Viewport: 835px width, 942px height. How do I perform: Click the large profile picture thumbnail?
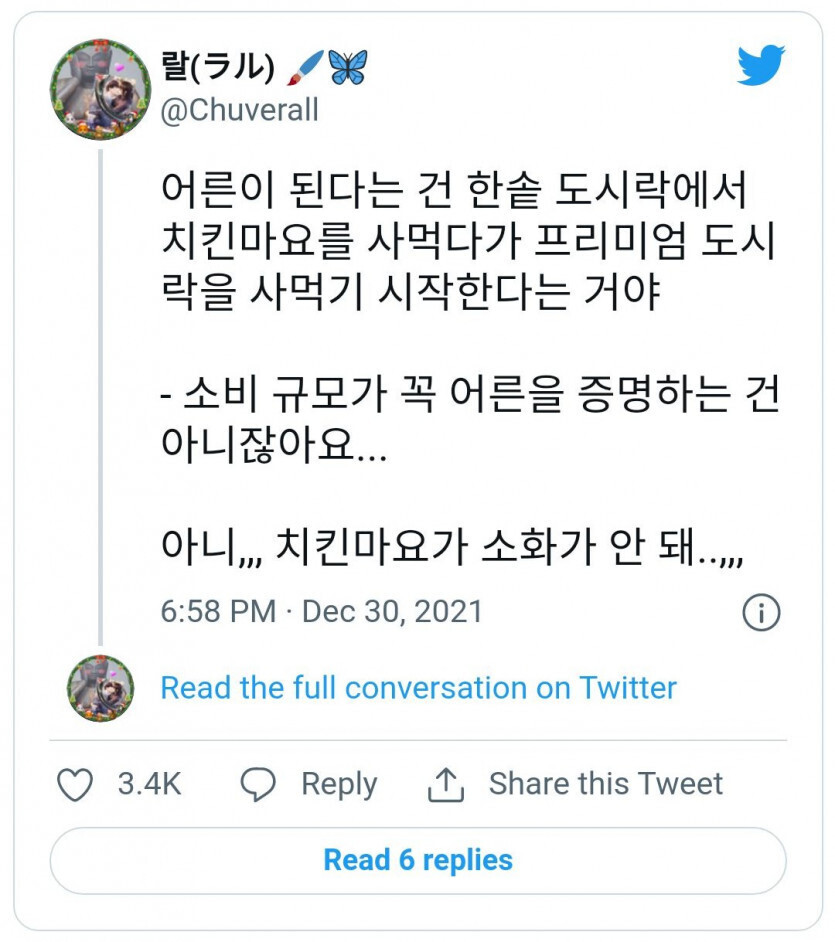tap(99, 88)
